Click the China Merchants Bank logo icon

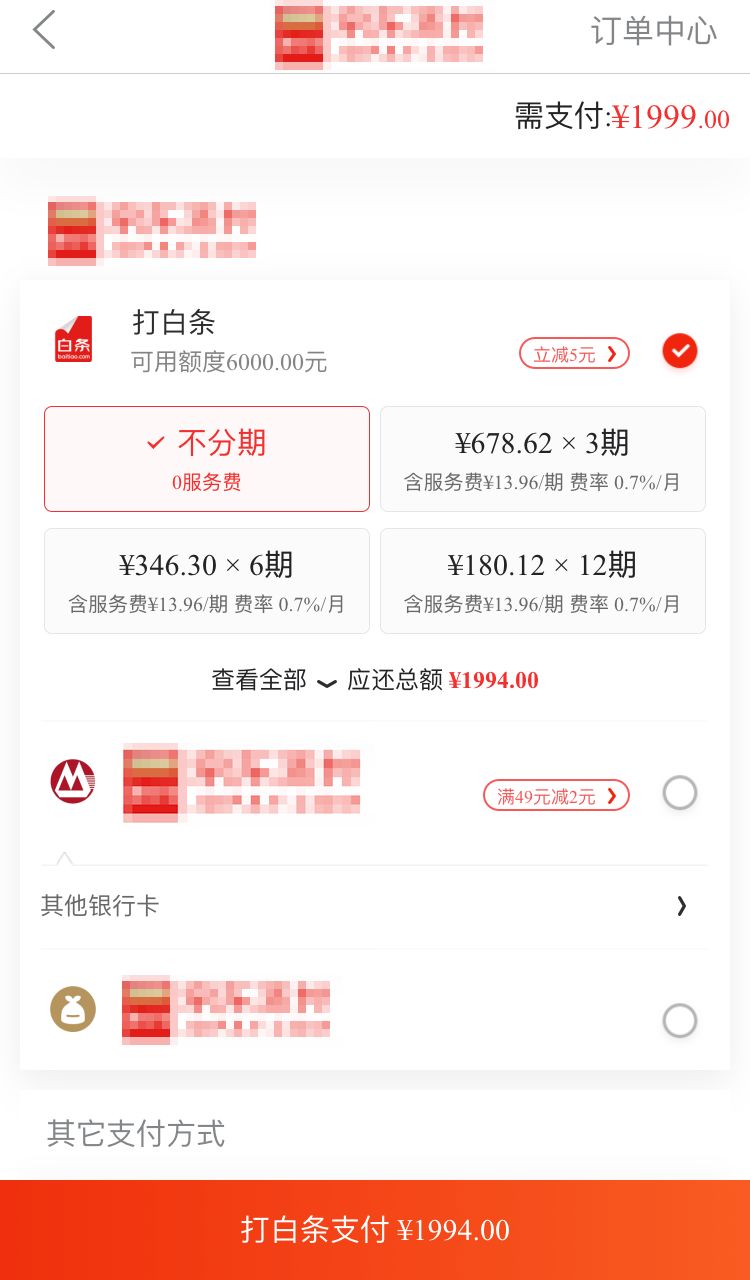[x=71, y=783]
